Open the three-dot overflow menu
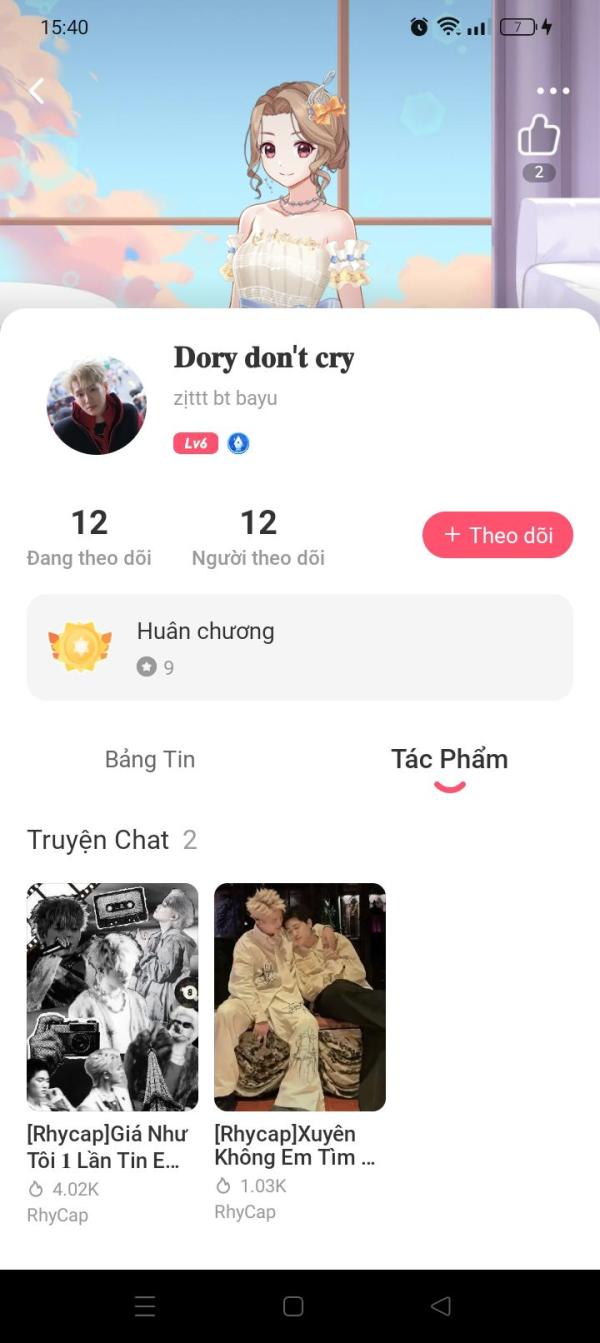The height and width of the screenshot is (1343, 600). pyautogui.click(x=552, y=91)
